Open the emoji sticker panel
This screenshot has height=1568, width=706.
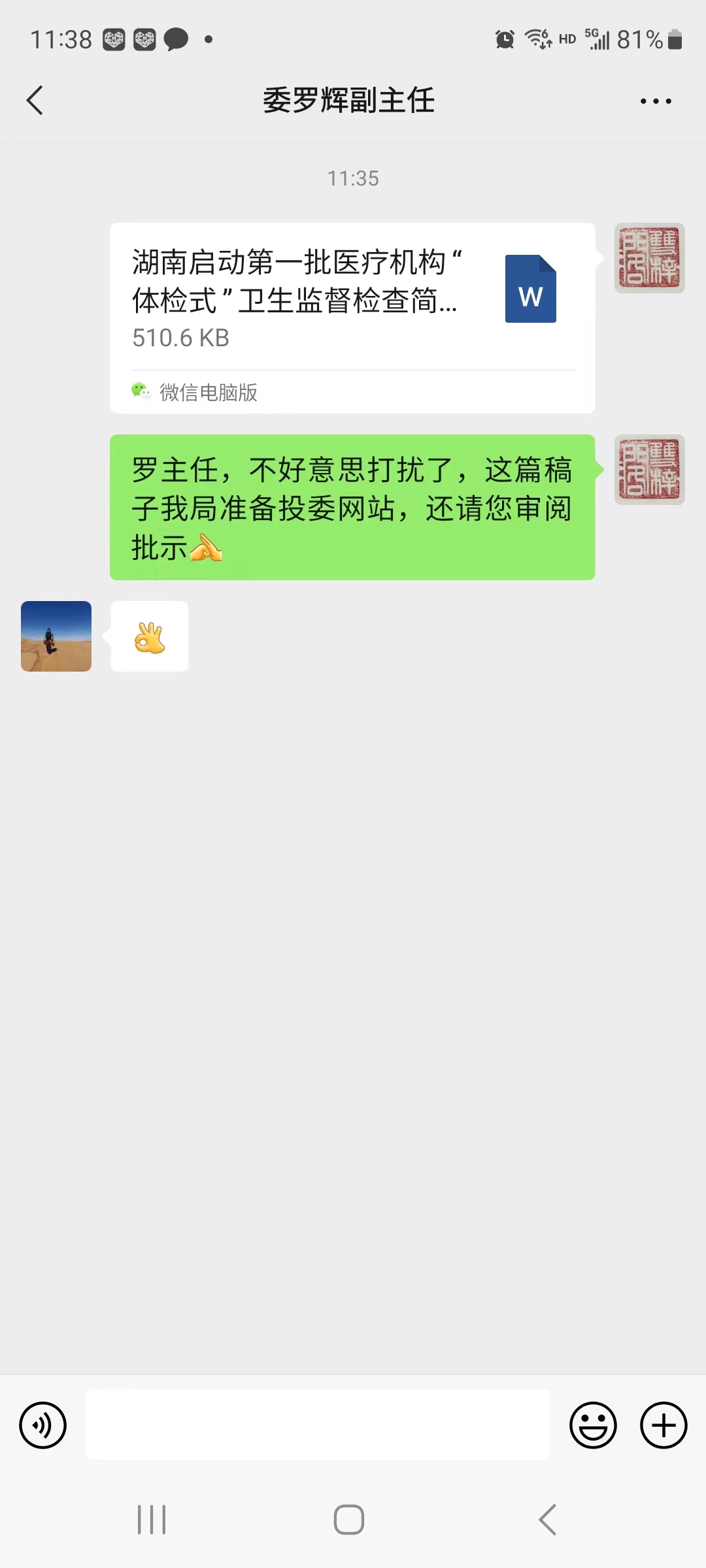click(x=593, y=1425)
